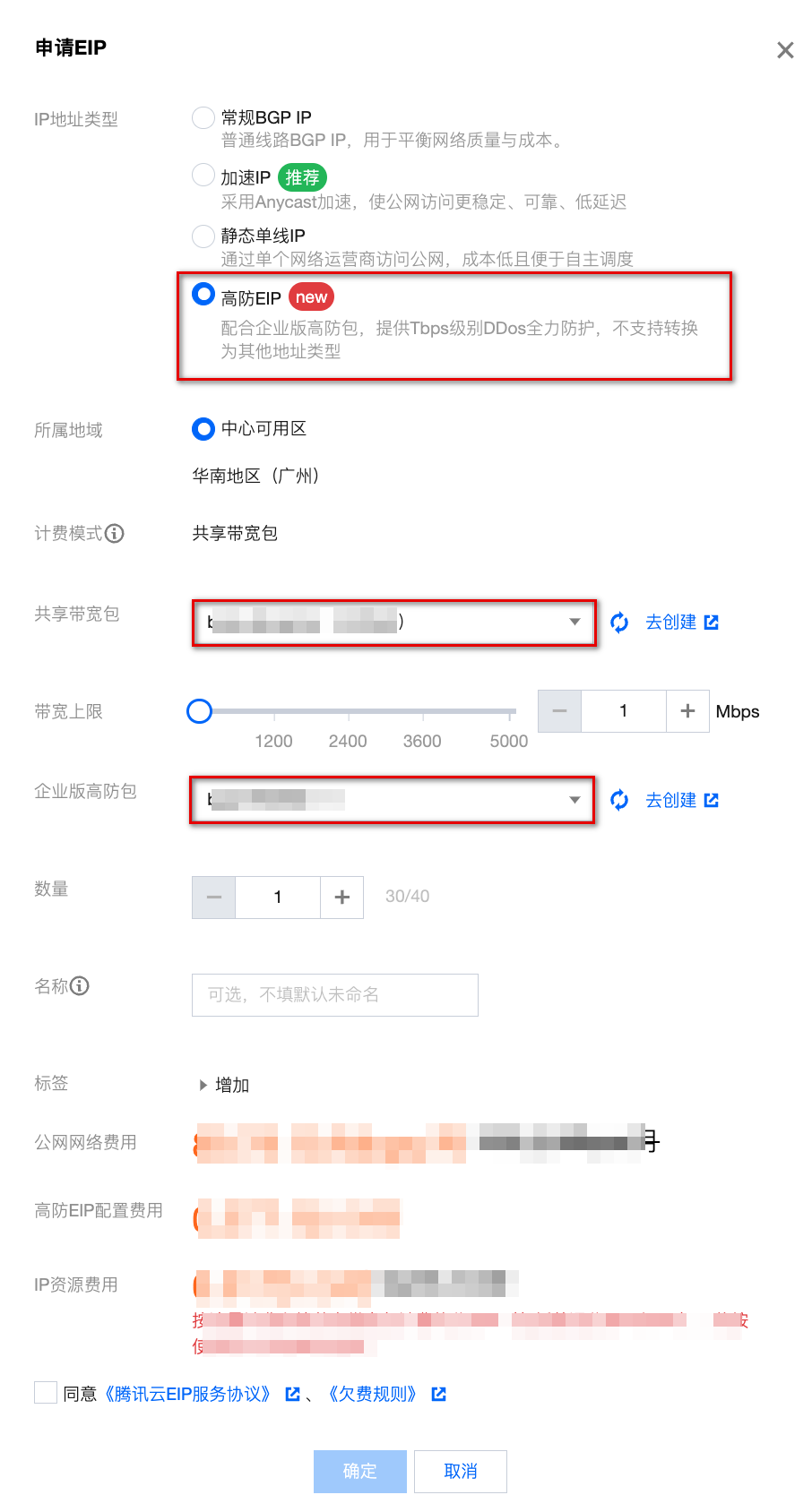Open 去创建 link beside 企业版高防包
Image resolution: width=812 pixels, height=1512 pixels.
tap(682, 800)
